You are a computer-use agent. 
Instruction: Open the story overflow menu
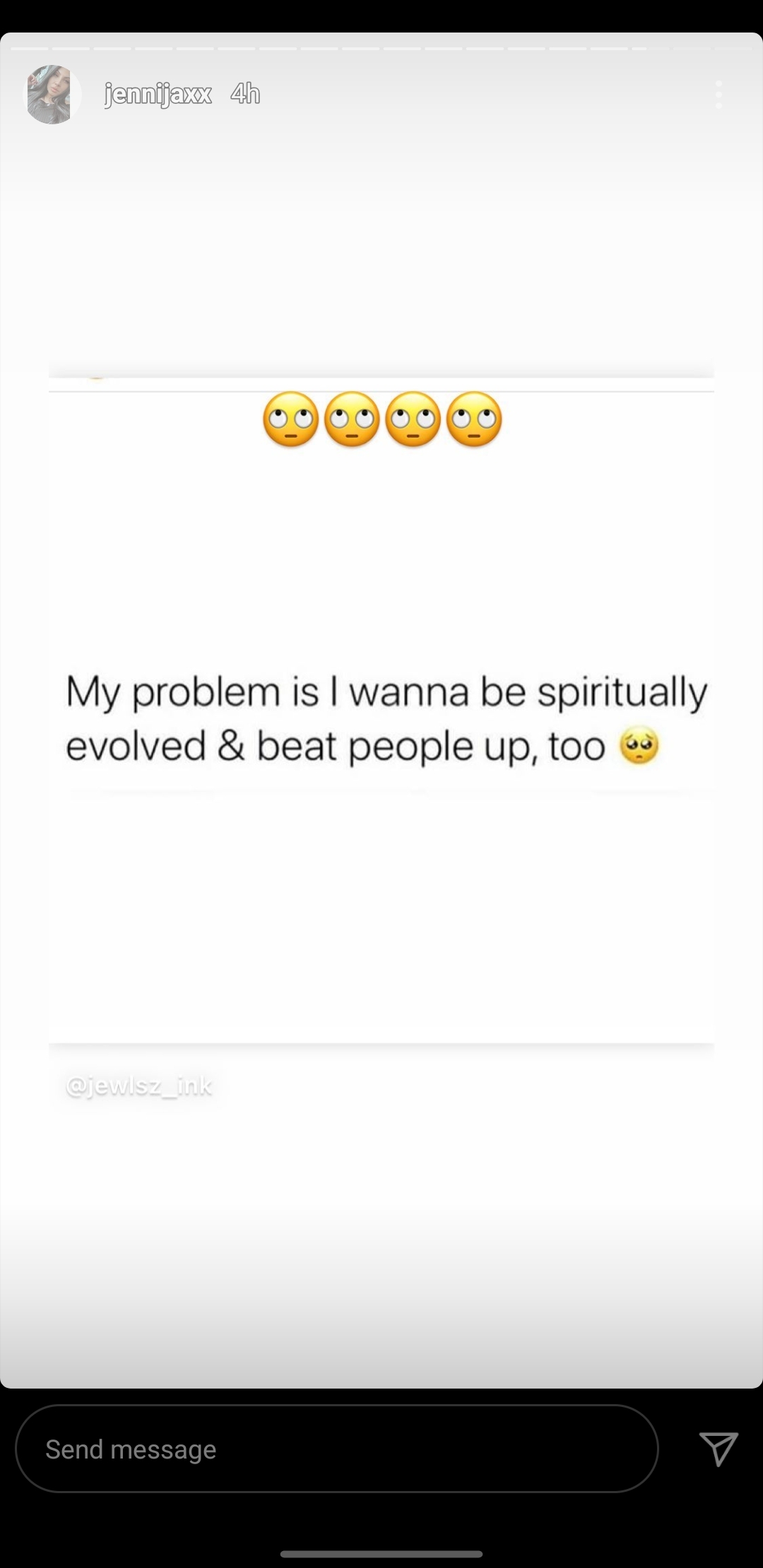pos(718,95)
